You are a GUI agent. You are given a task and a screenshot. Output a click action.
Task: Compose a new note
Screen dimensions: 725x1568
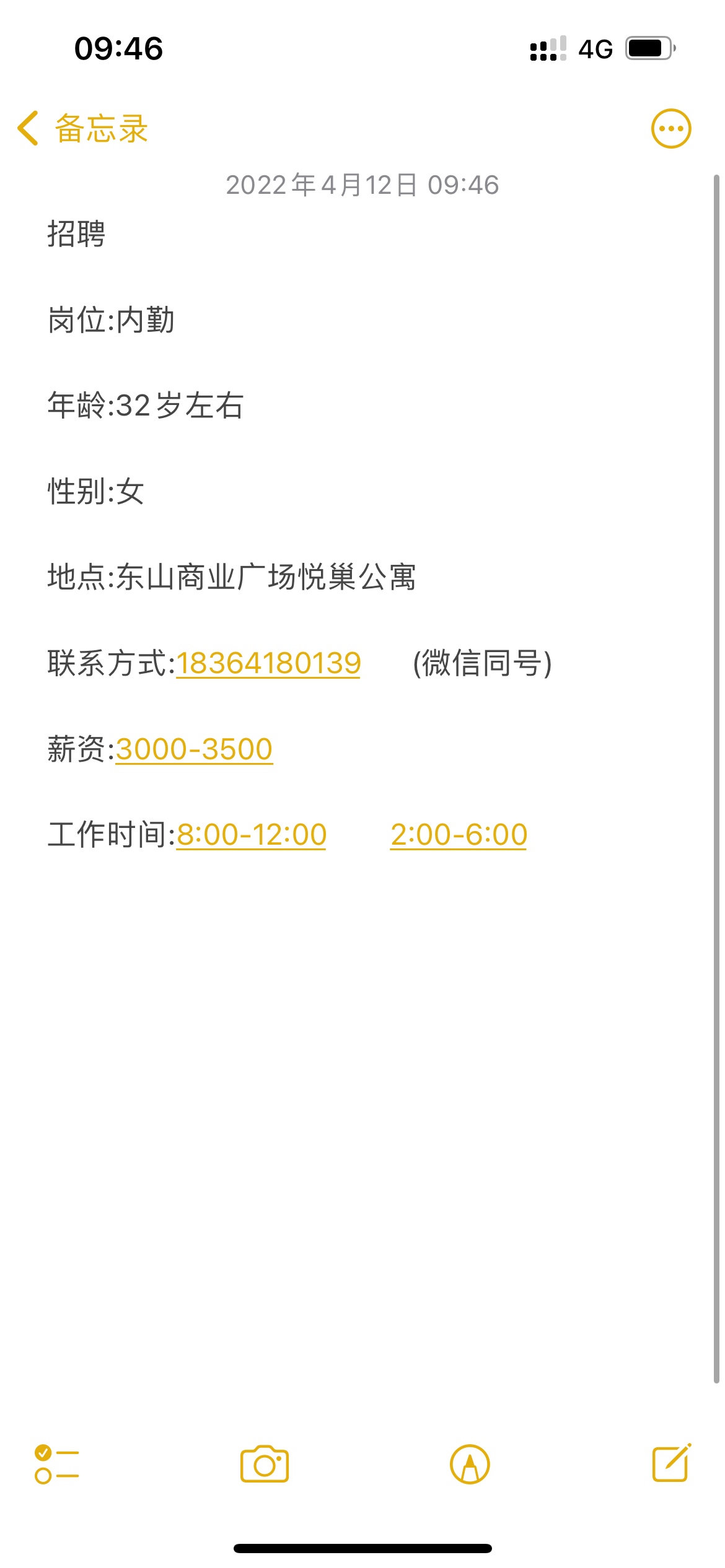(672, 1463)
